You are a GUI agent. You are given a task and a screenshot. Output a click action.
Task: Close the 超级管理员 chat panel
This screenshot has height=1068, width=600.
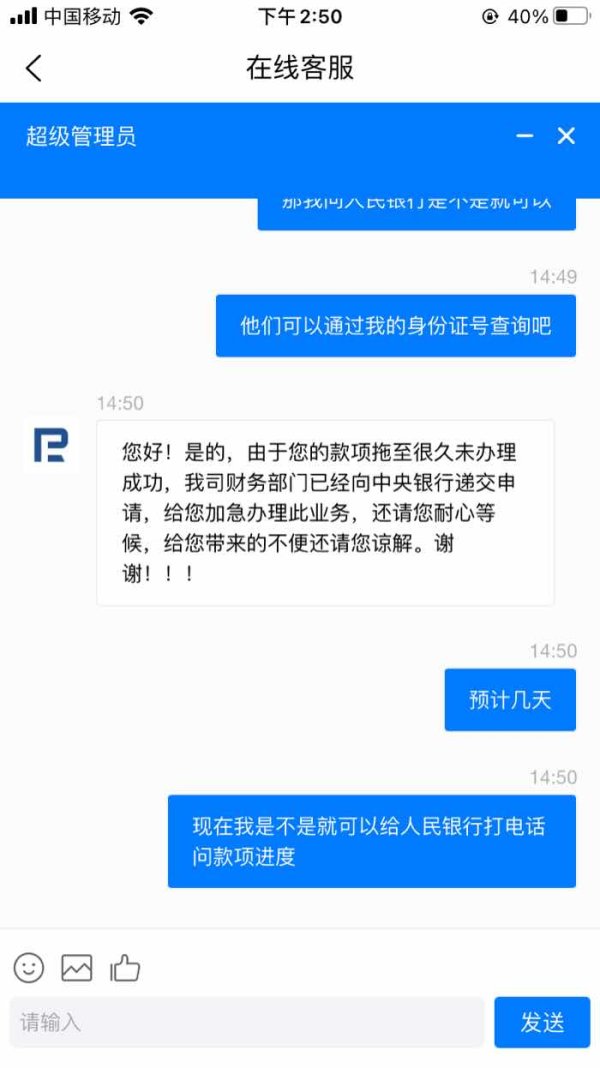click(566, 136)
